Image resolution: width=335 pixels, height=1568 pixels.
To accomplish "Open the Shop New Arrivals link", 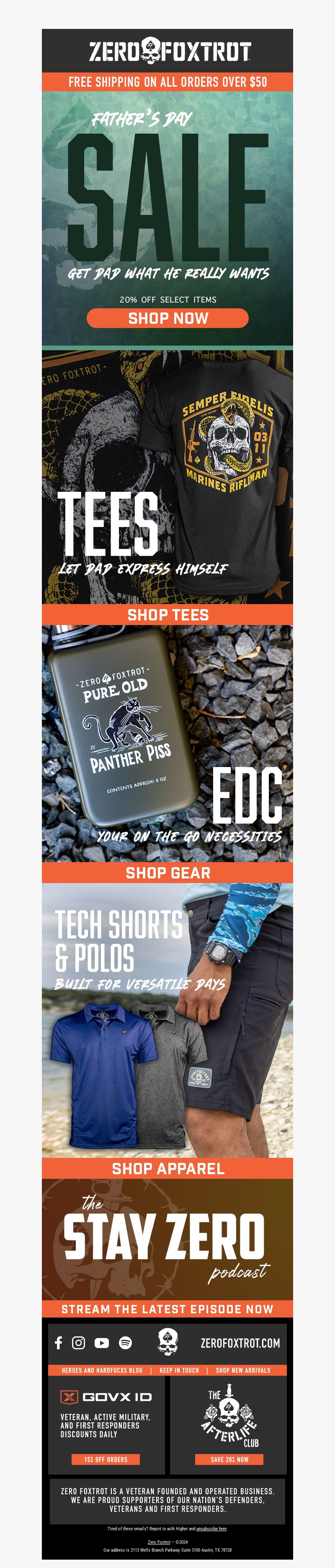I will pos(242,1370).
